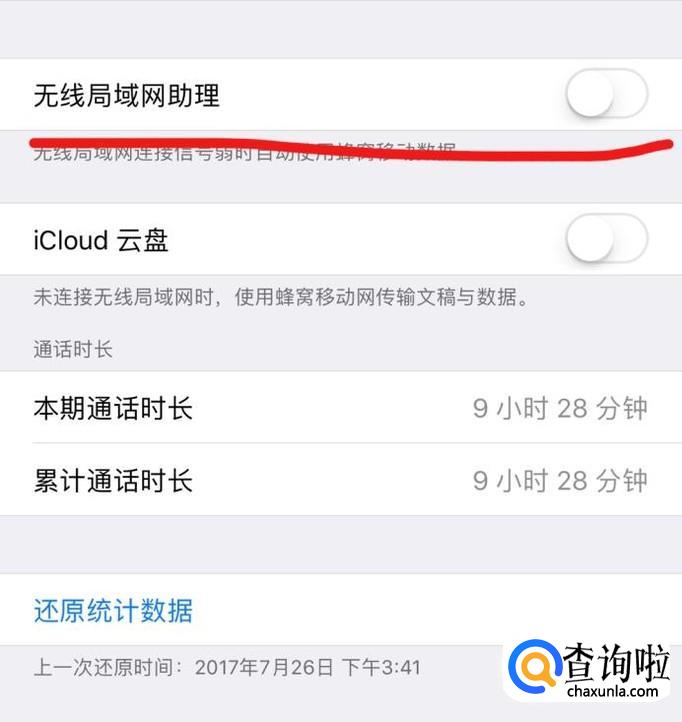
Task: Turn on iCloud 云盘 cellular data
Action: click(x=607, y=239)
